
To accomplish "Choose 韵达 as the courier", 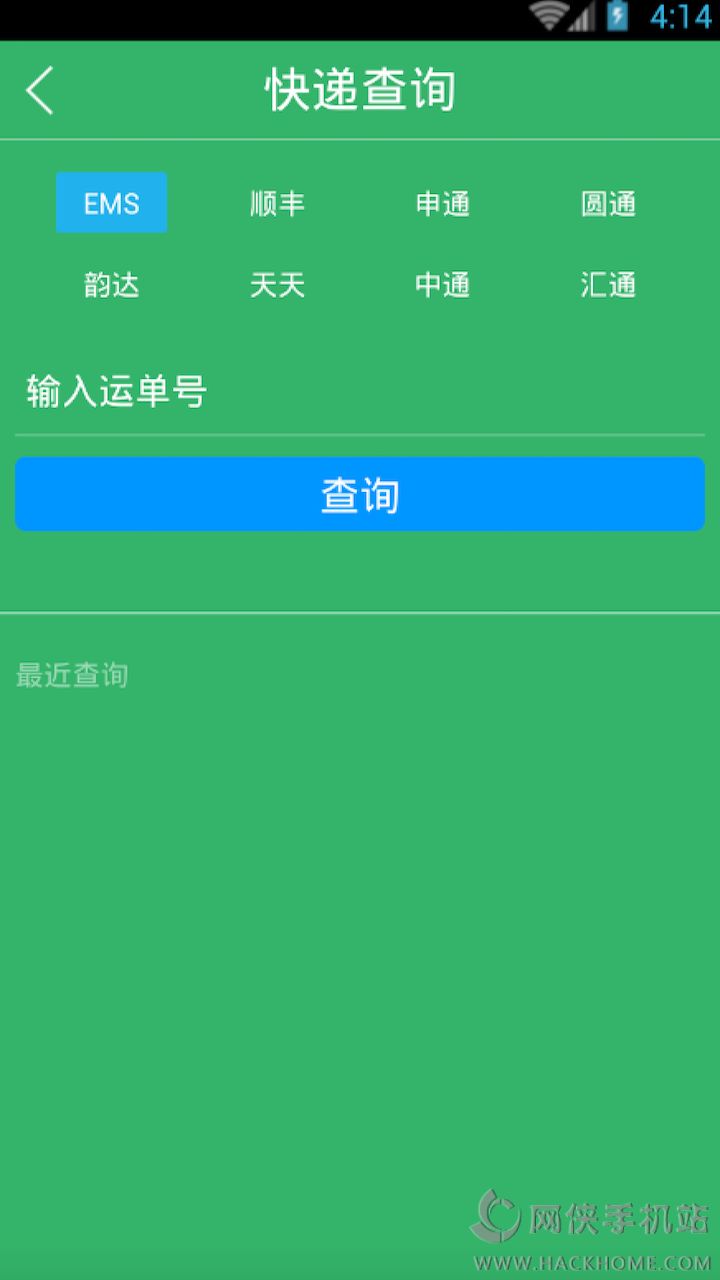I will pyautogui.click(x=111, y=285).
